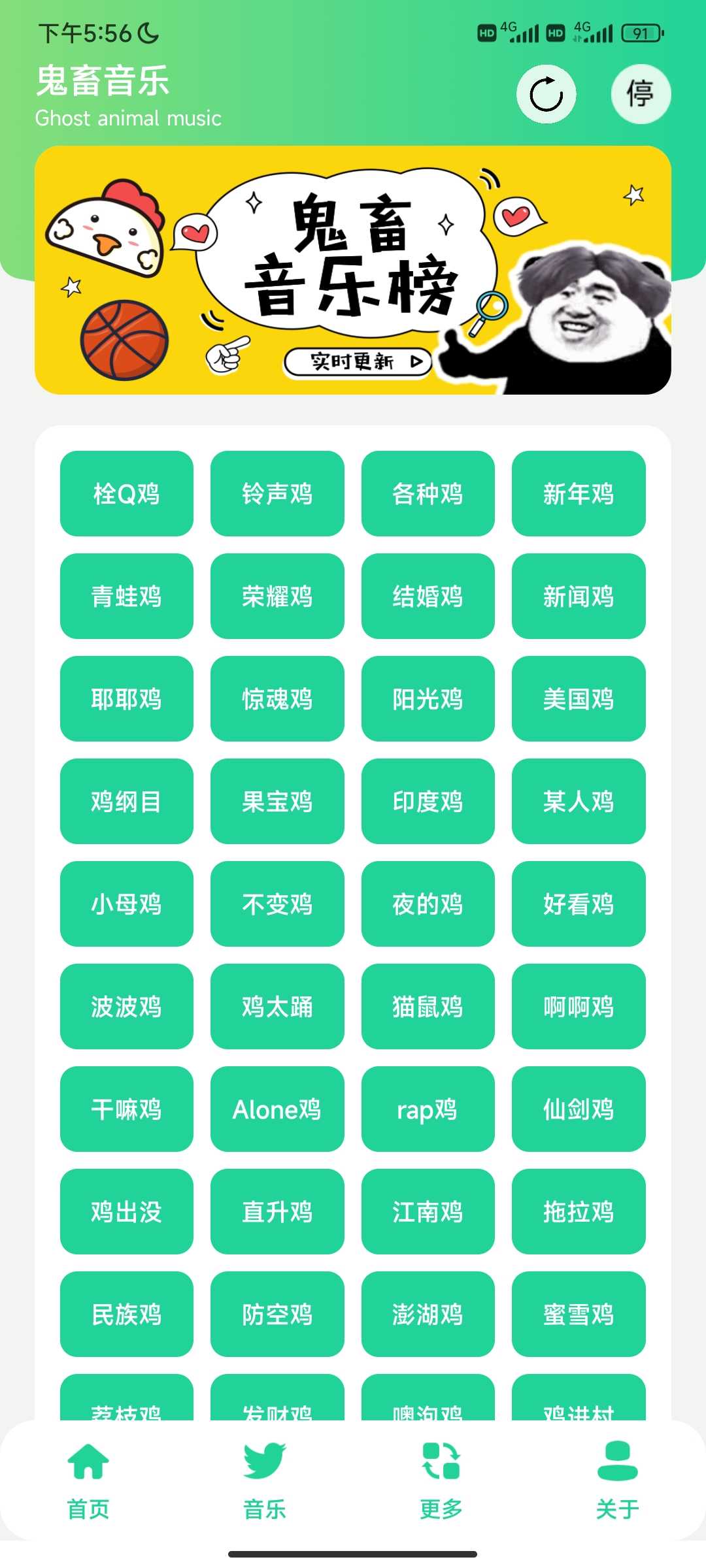Choose 鸡纲目 category
Image resolution: width=706 pixels, height=1568 pixels.
point(127,801)
